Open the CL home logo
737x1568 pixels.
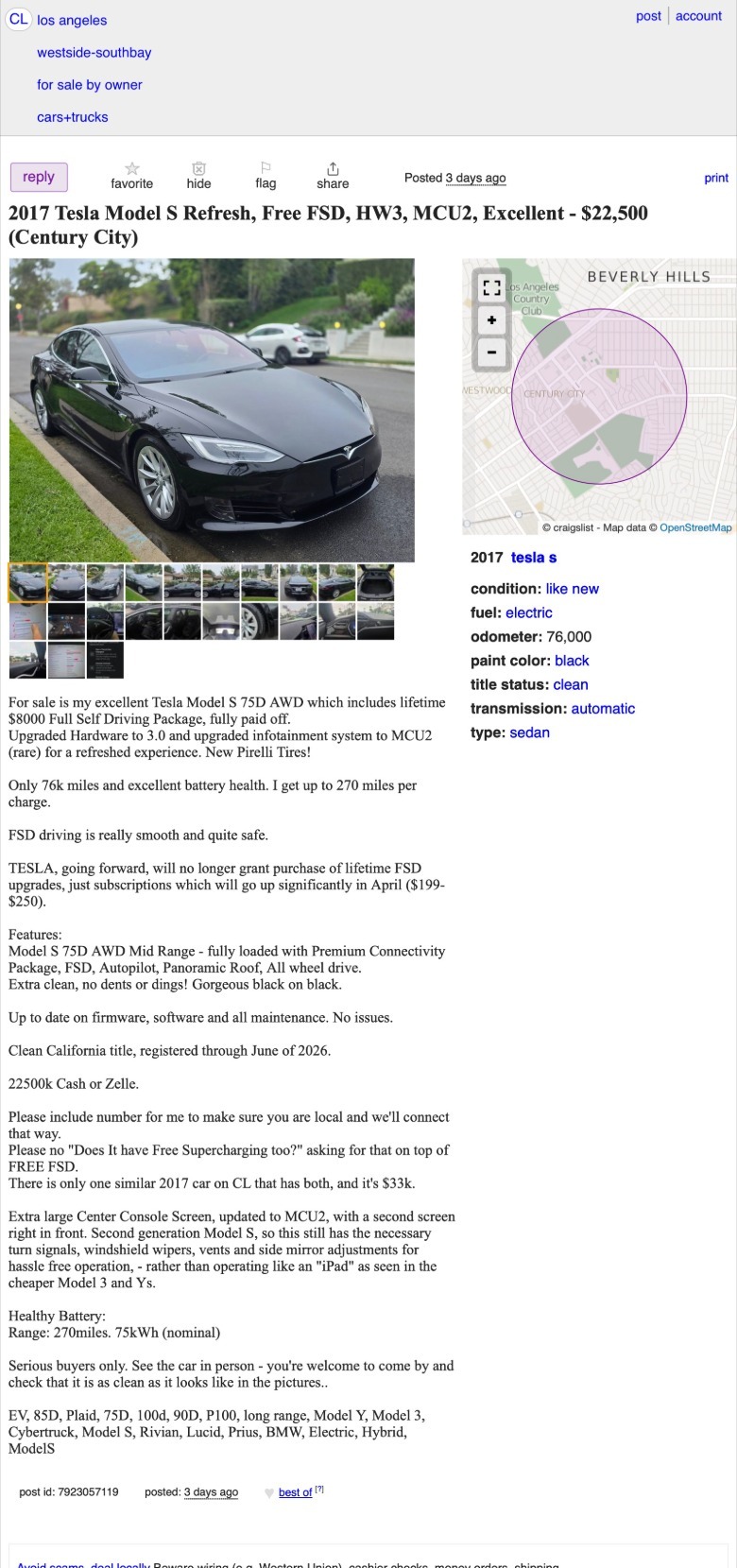19,19
